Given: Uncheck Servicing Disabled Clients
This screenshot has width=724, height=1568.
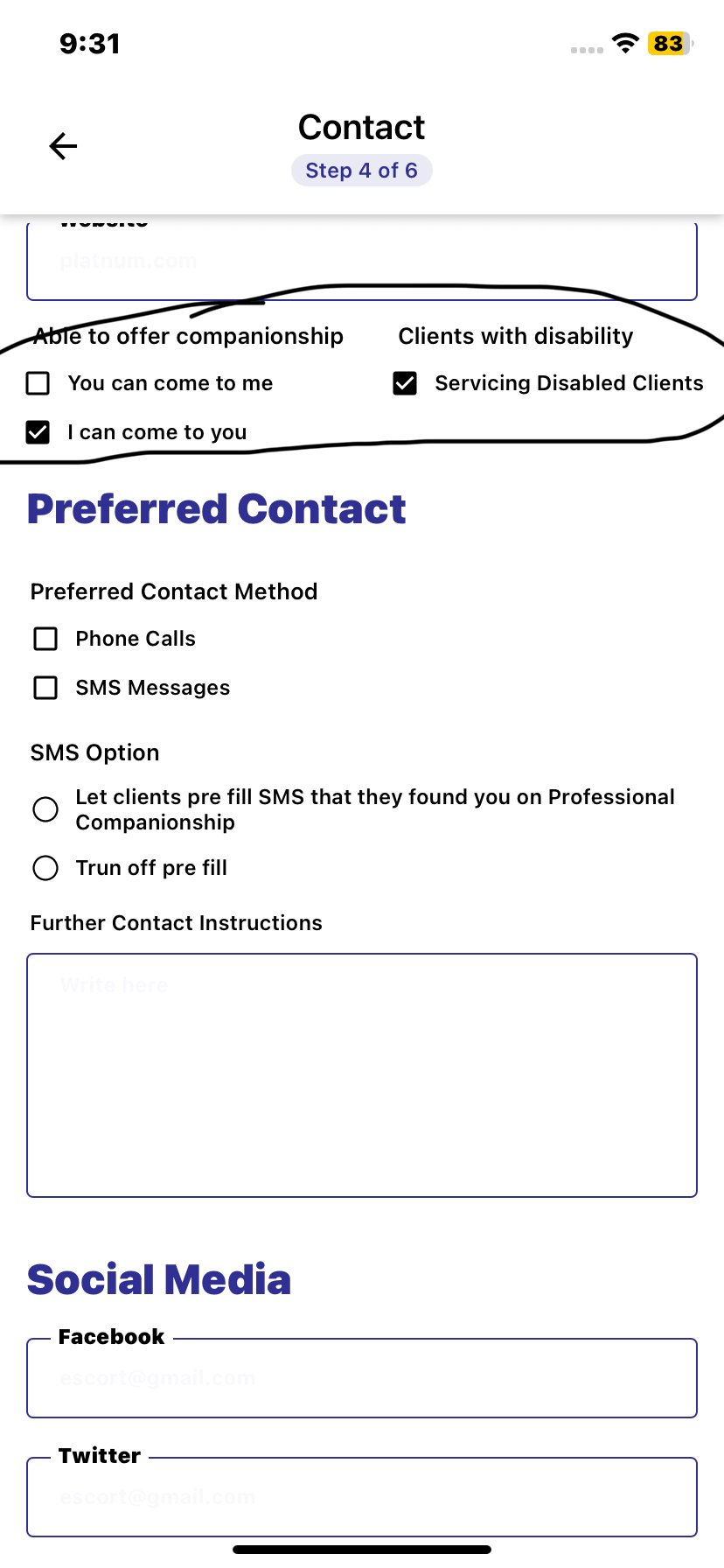Looking at the screenshot, I should 405,383.
